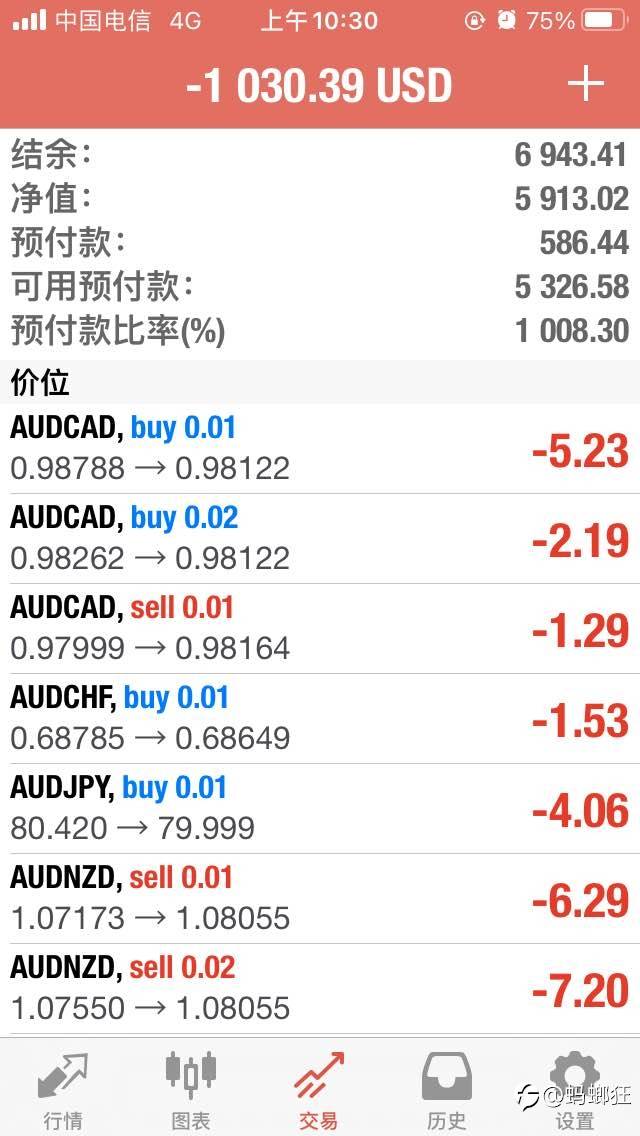Go to the 图表 chart tab
The height and width of the screenshot is (1136, 640).
click(191, 1088)
